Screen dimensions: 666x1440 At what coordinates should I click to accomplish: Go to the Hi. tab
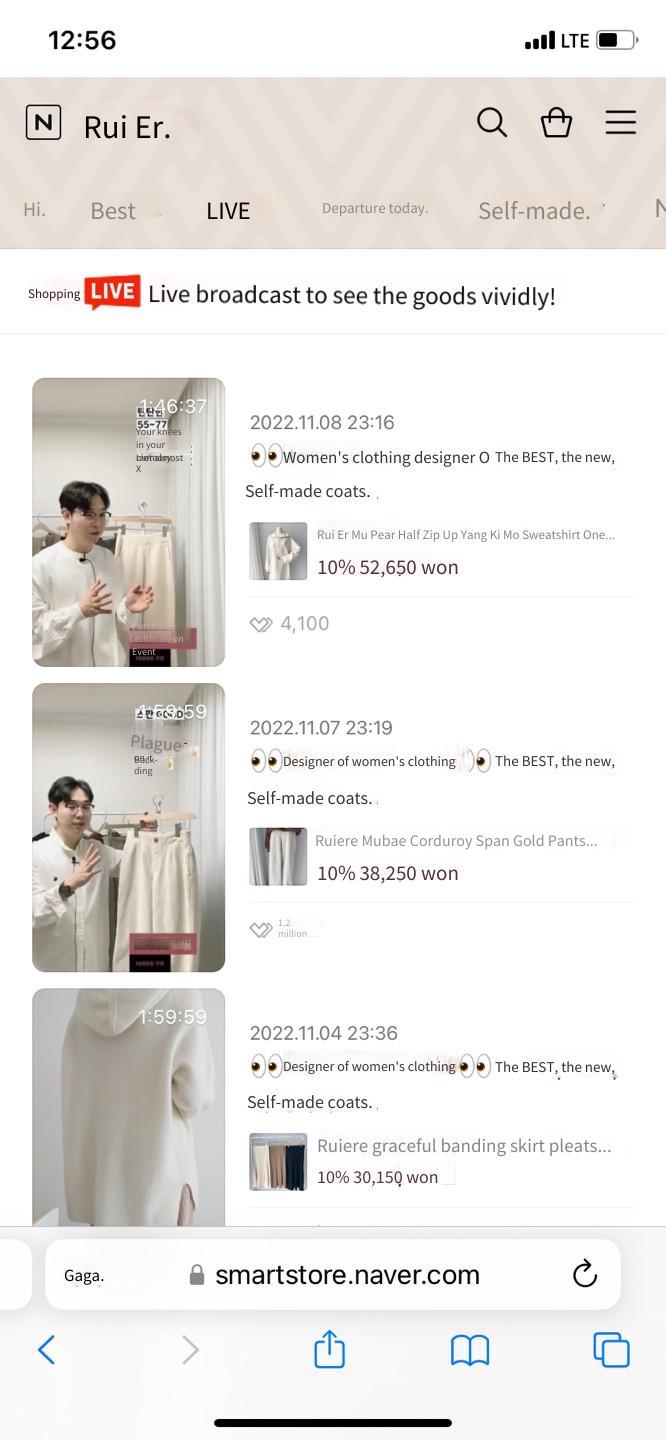click(35, 210)
